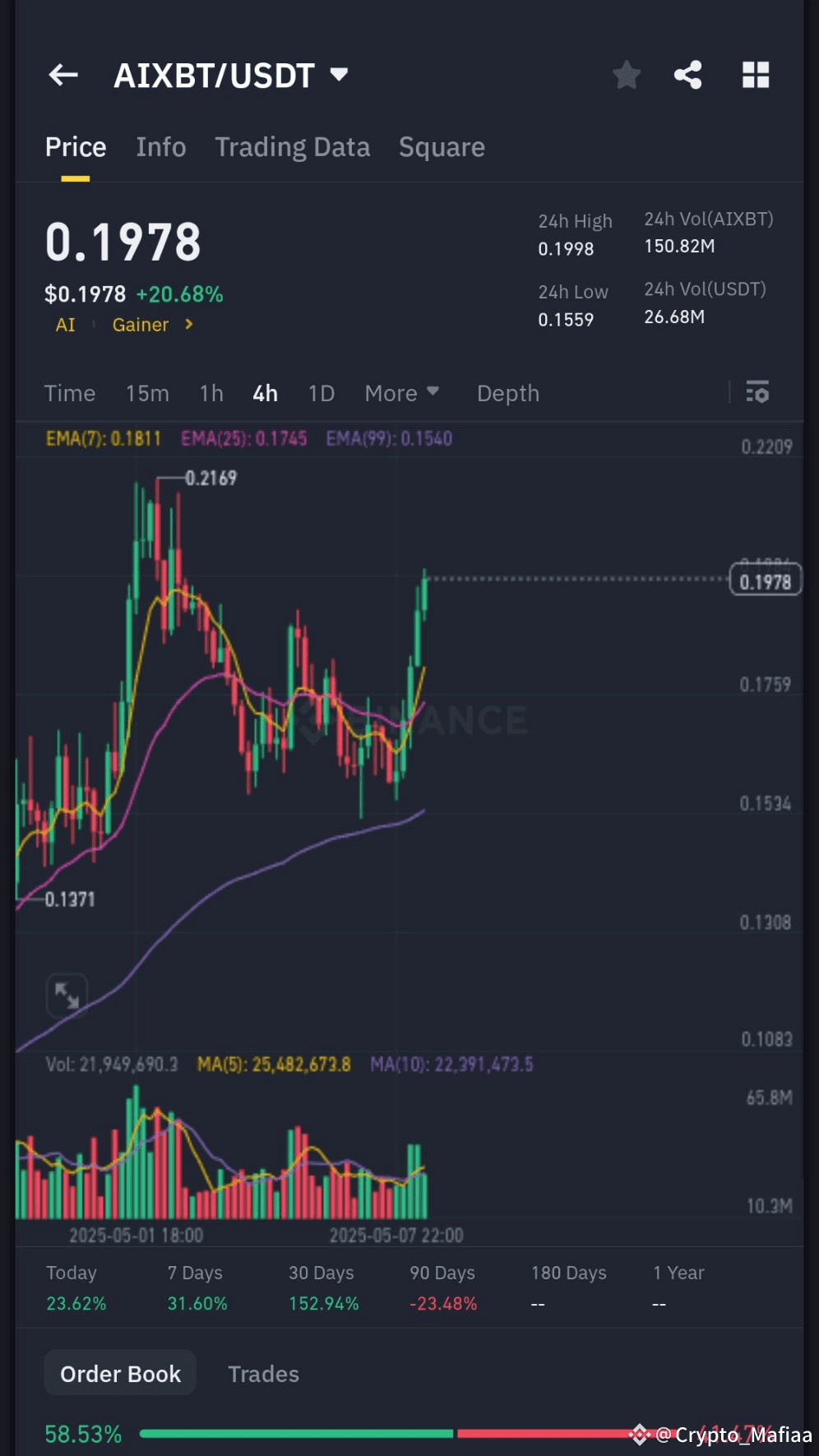Open the Square tab
Viewport: 819px width, 1456px height.
click(x=442, y=146)
